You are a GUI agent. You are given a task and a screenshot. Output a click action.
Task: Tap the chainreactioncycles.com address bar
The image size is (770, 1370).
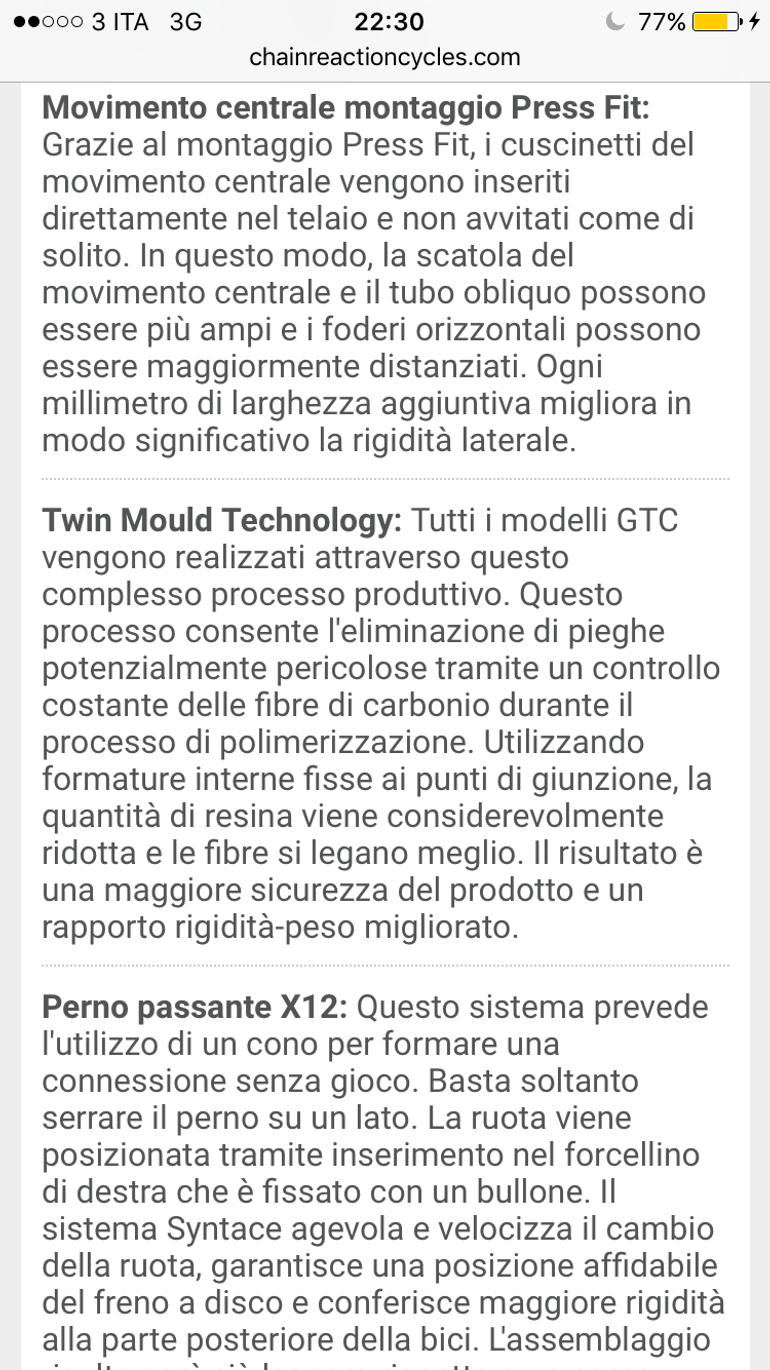pos(385,57)
